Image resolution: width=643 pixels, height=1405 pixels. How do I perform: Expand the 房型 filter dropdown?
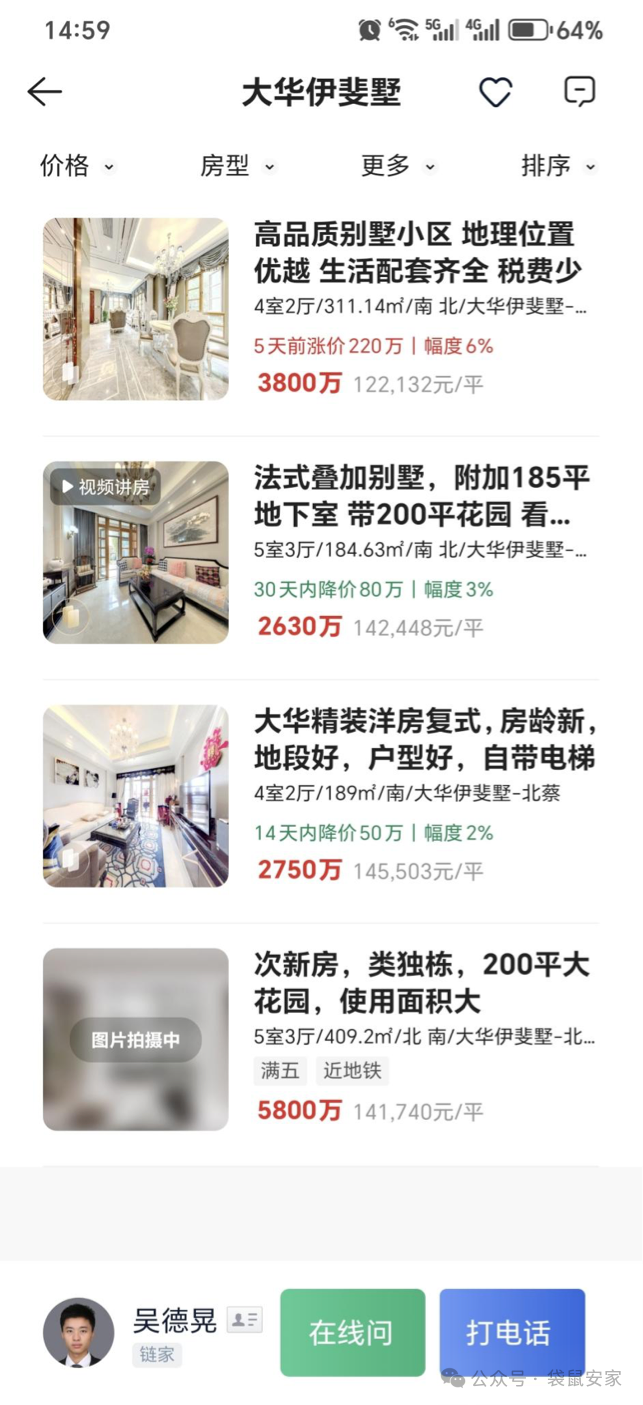237,166
